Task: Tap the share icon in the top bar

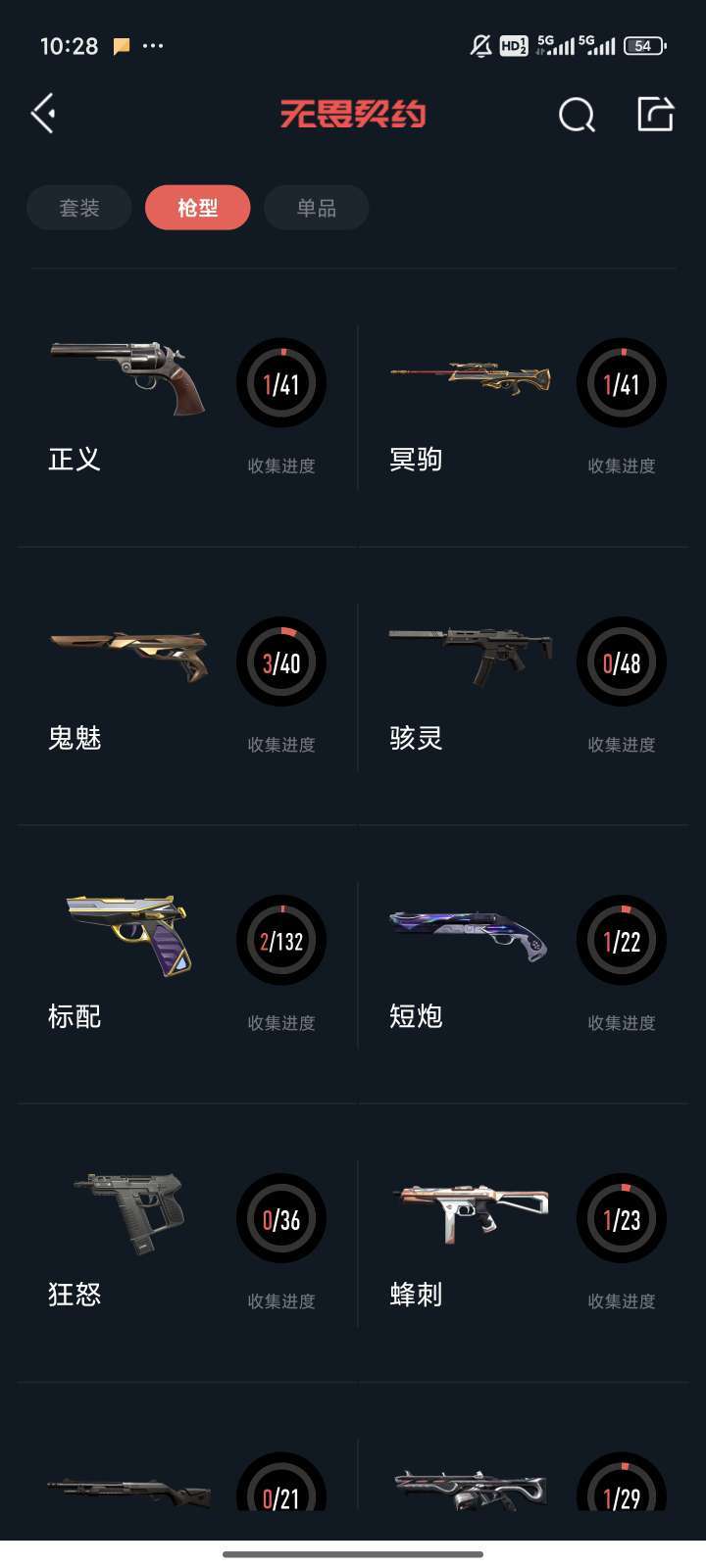Action: coord(655,114)
